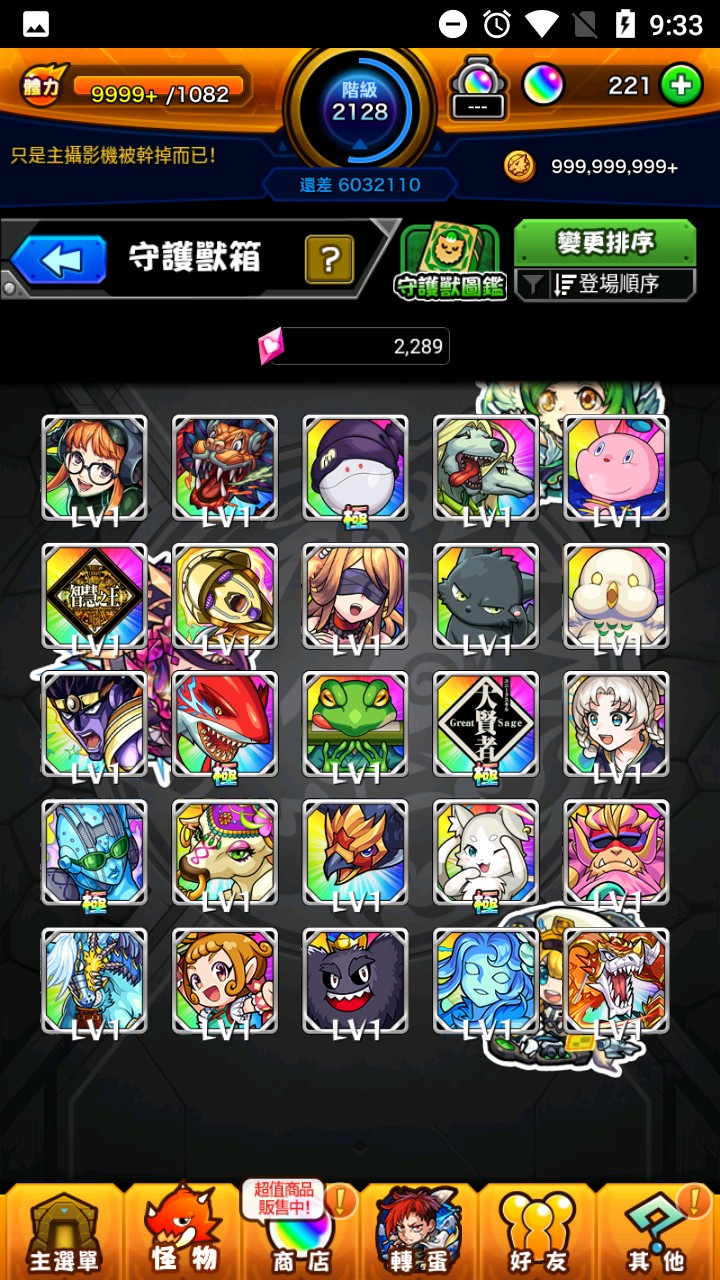The height and width of the screenshot is (1280, 720).
Task: Open the 登場順序 sort filter
Action: coord(605,285)
